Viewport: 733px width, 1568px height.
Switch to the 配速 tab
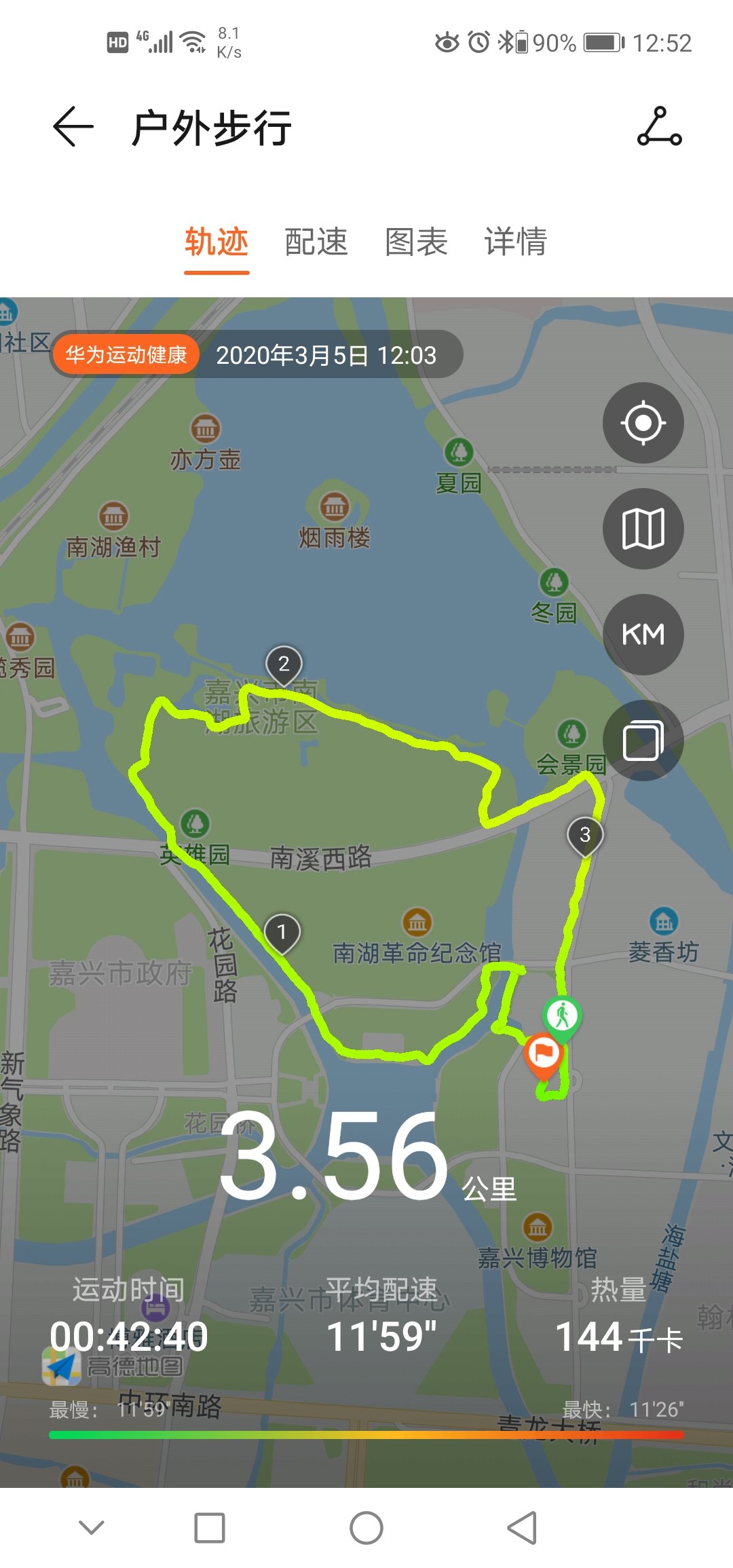(x=316, y=242)
